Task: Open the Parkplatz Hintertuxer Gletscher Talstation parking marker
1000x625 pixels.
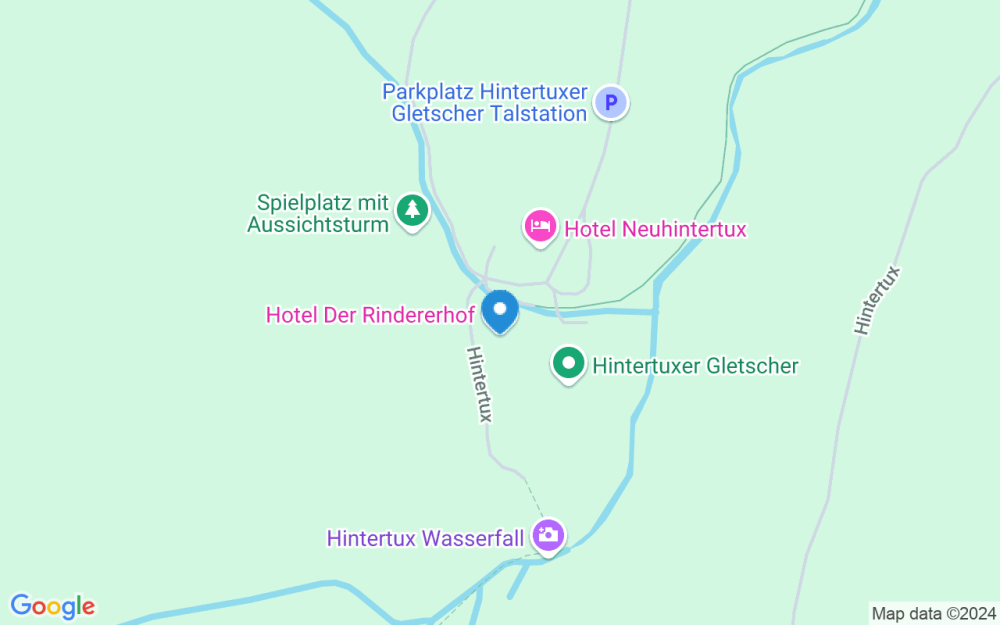Action: (611, 102)
